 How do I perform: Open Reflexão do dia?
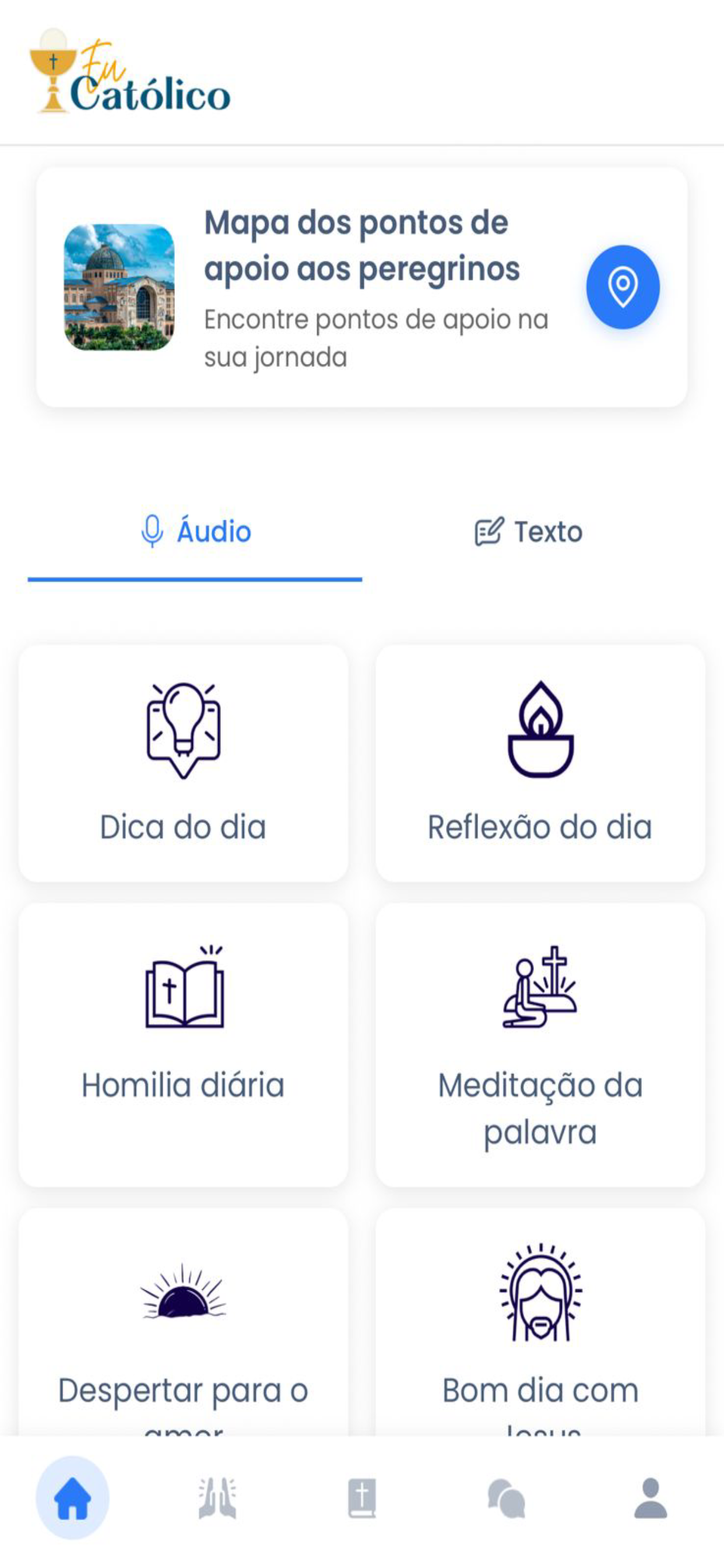(x=540, y=762)
